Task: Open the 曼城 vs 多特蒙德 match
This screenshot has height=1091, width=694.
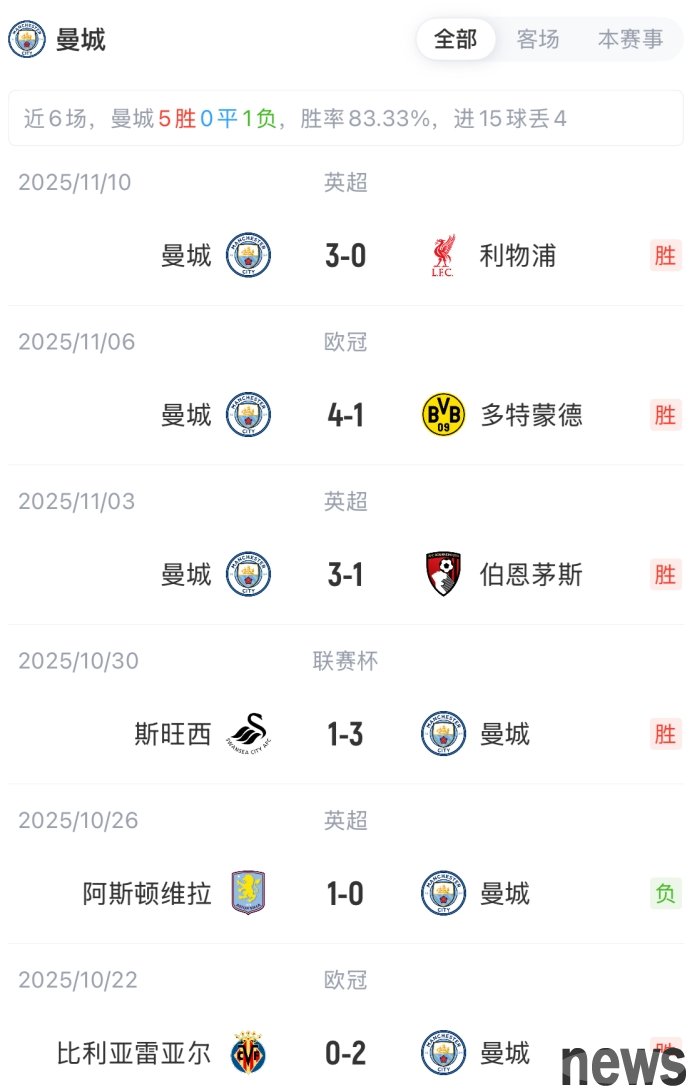Action: pyautogui.click(x=346, y=415)
